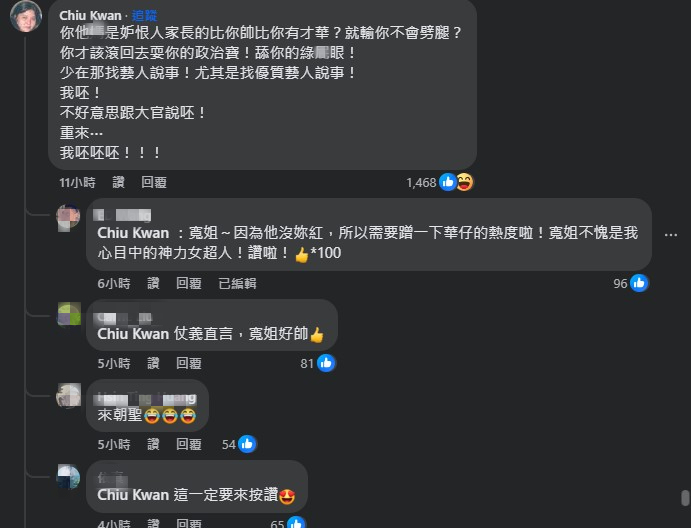The width and height of the screenshot is (691, 528).
Task: Reply to Chiu Kwan's main comment
Action: pyautogui.click(x=154, y=183)
